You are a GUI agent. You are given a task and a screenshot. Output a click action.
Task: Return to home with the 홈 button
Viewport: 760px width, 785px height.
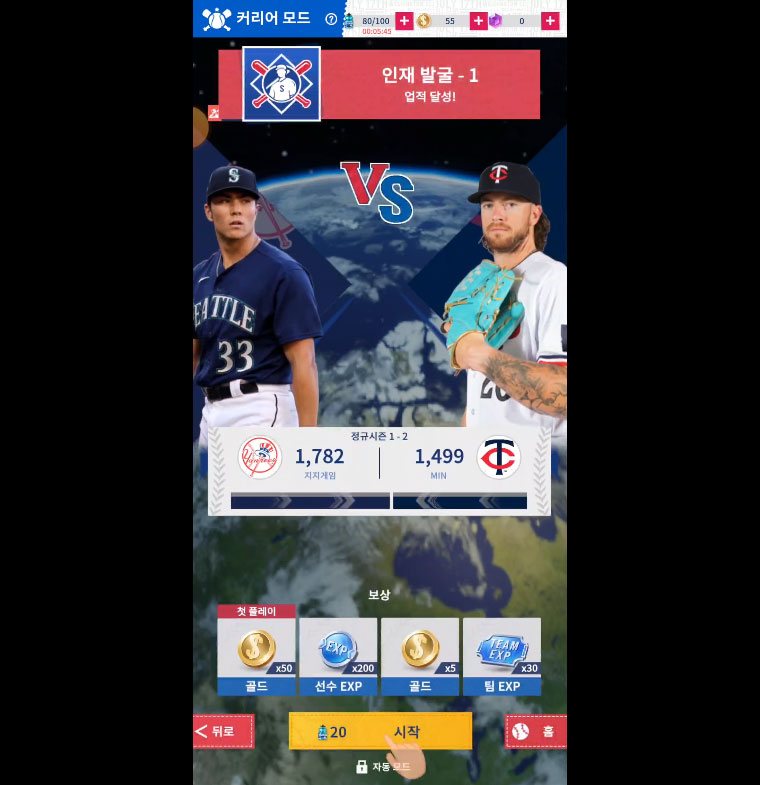coord(536,731)
